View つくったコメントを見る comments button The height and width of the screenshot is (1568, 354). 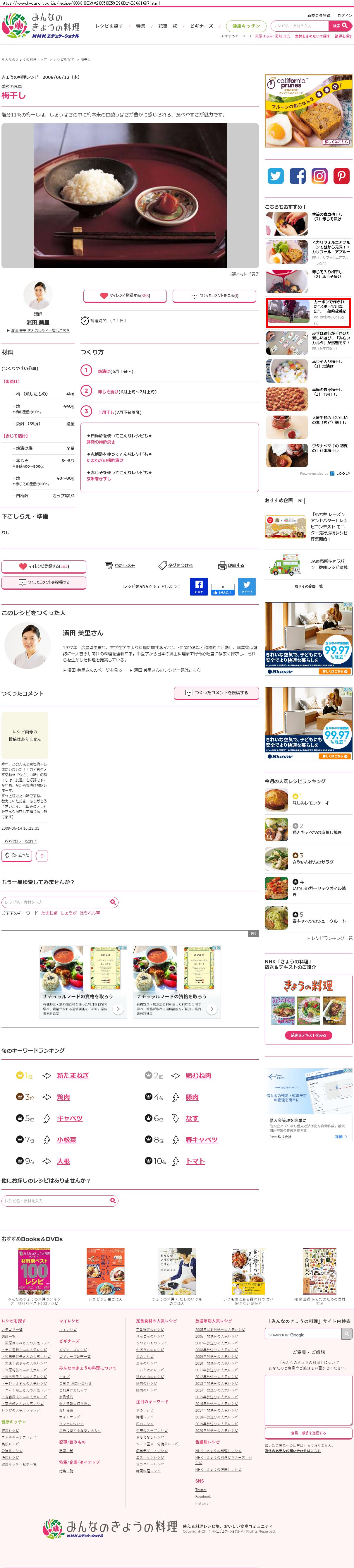(x=215, y=295)
